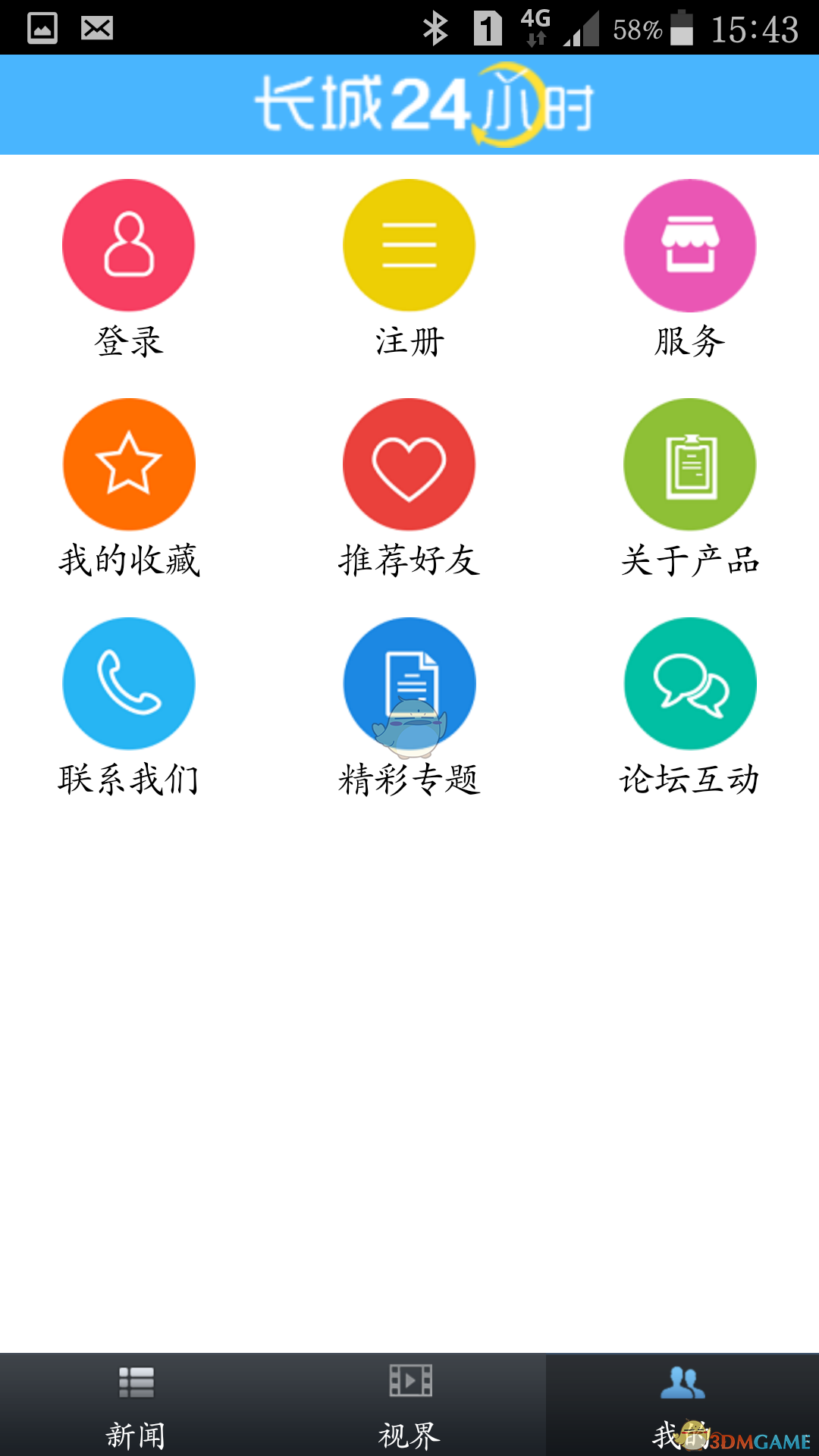This screenshot has width=819, height=1456.
Task: Open the 登录 login icon
Action: [x=129, y=245]
